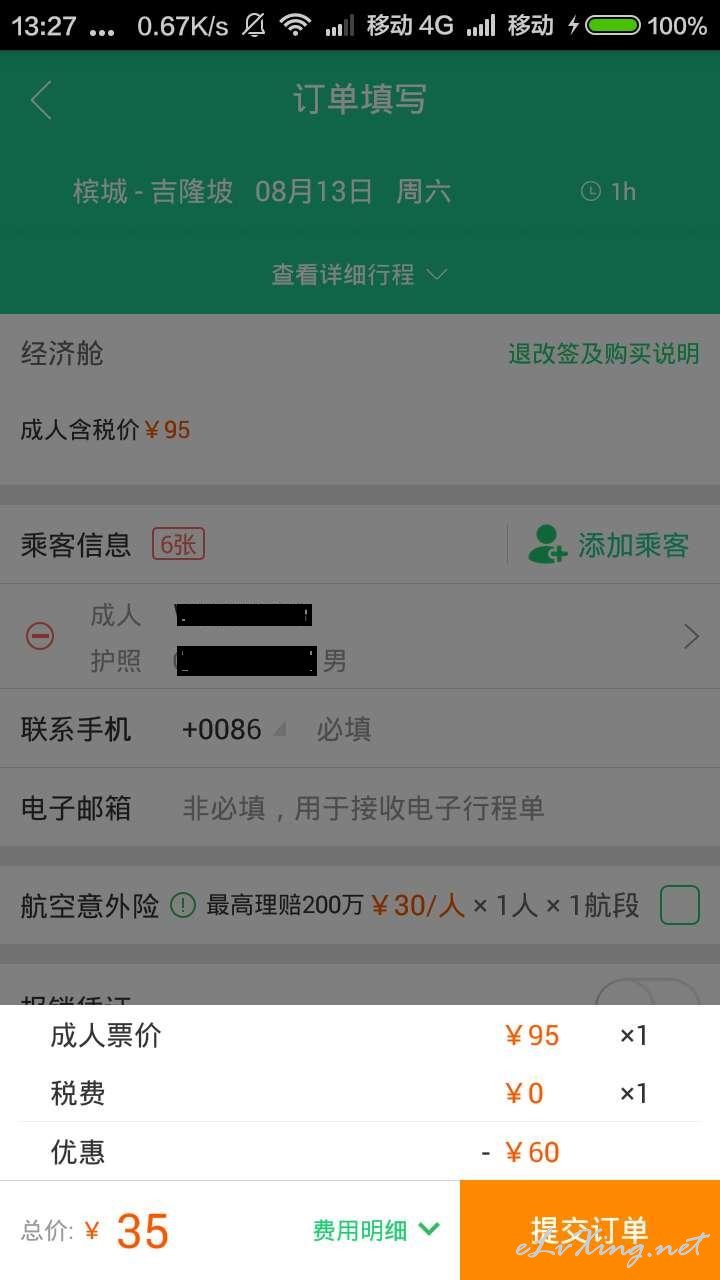720x1280 pixels.
Task: View info icon next to 航空意外险
Action: (x=182, y=906)
